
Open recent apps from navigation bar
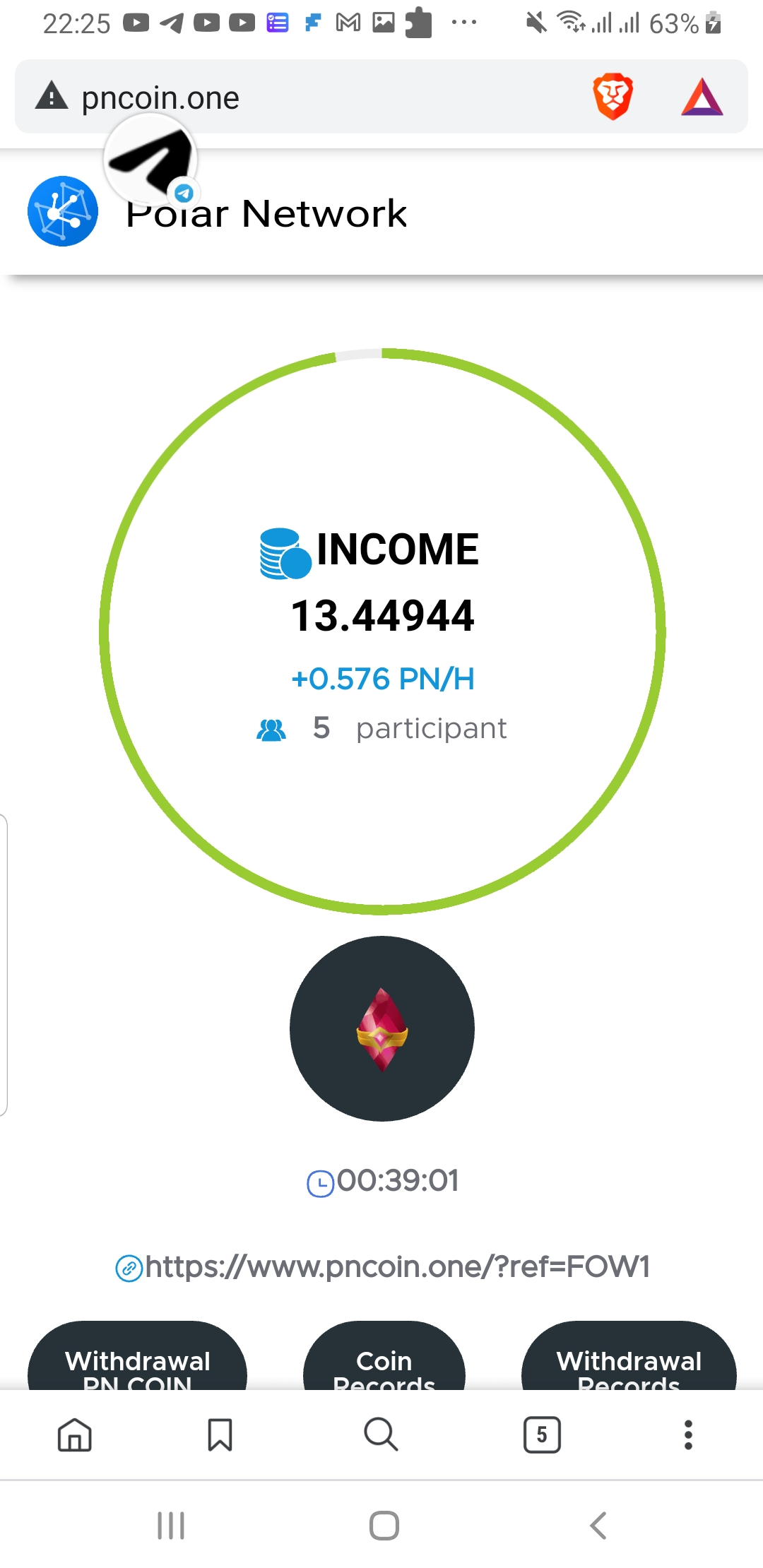[x=171, y=1526]
